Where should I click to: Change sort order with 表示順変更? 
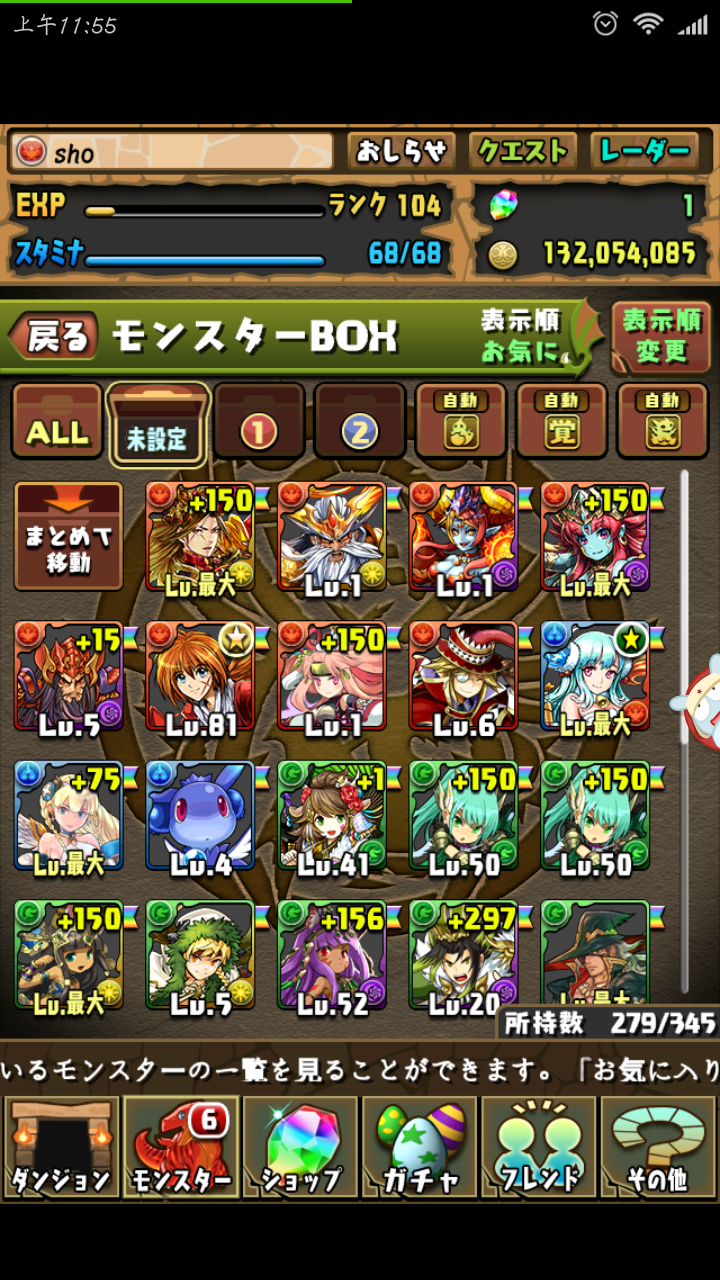[661, 336]
